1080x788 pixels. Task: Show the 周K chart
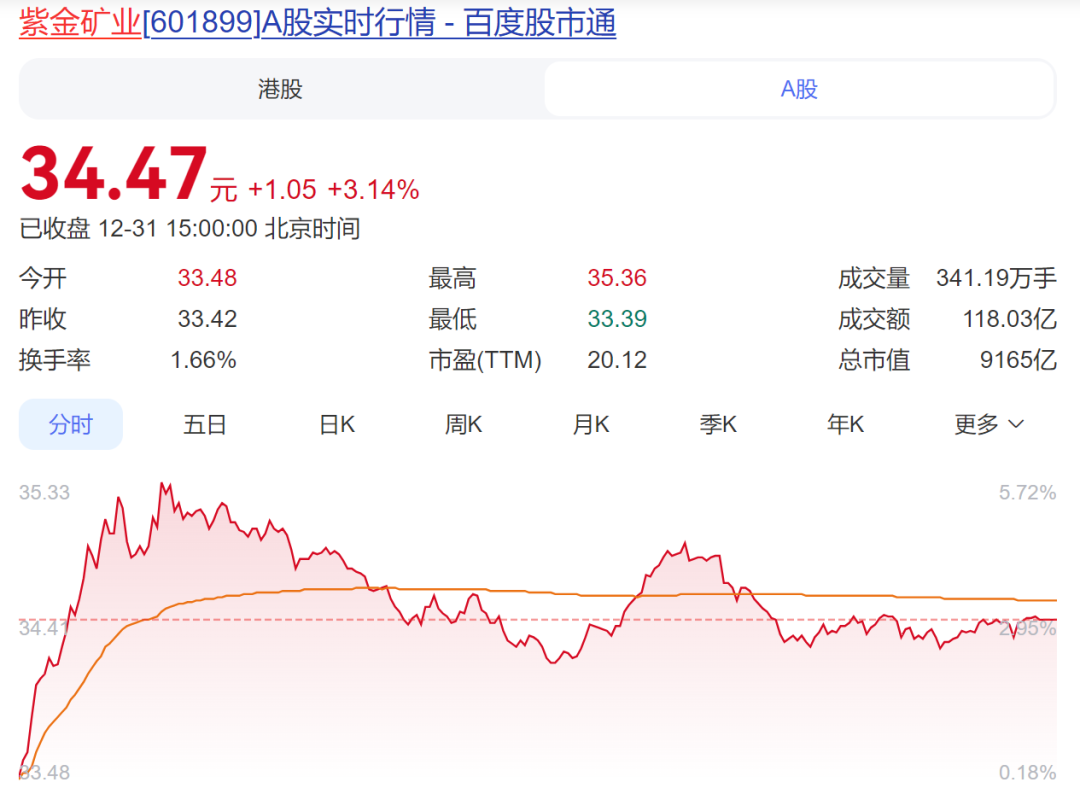pyautogui.click(x=464, y=425)
